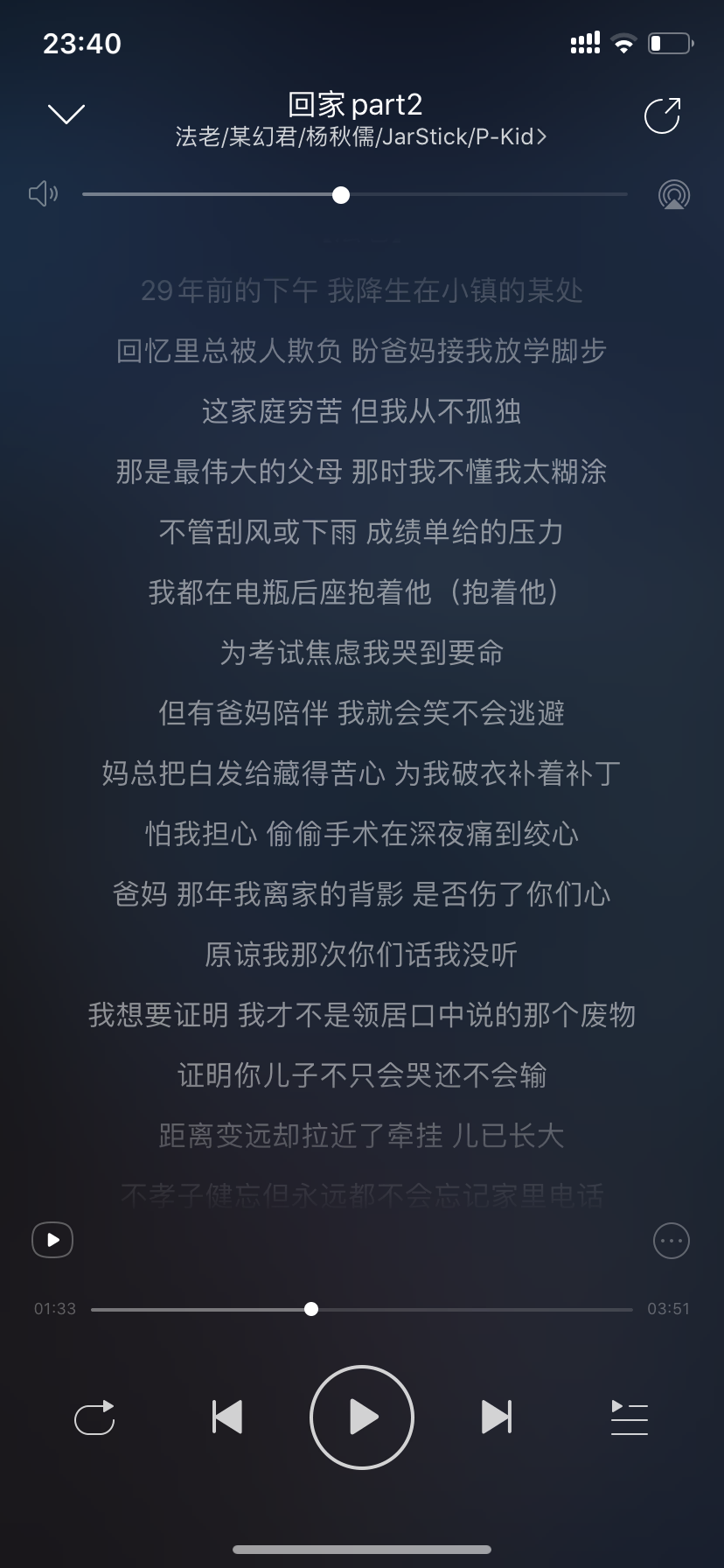Screen dimensions: 724x1568
Task: Share the song 回家 part2
Action: point(662,115)
